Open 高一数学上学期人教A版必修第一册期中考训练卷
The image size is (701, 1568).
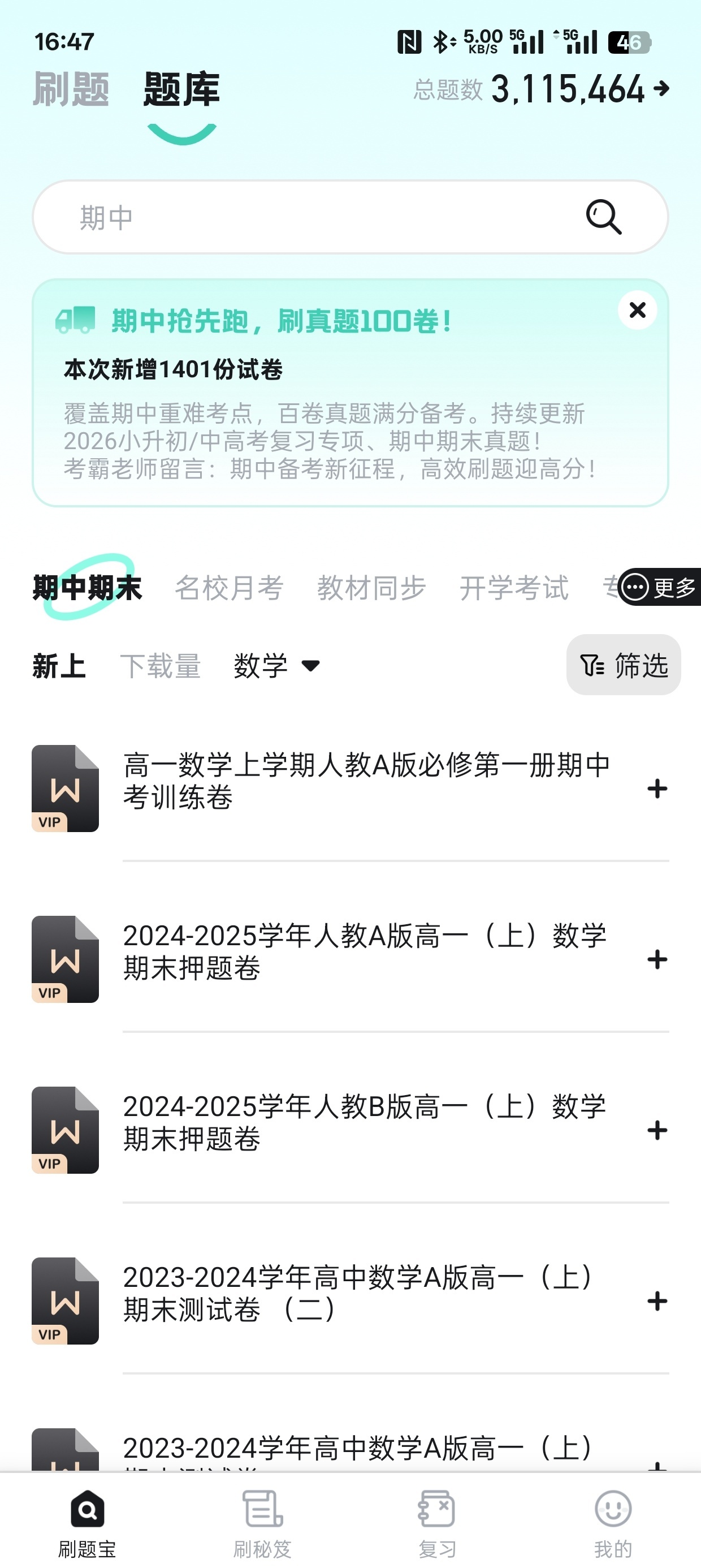click(366, 781)
